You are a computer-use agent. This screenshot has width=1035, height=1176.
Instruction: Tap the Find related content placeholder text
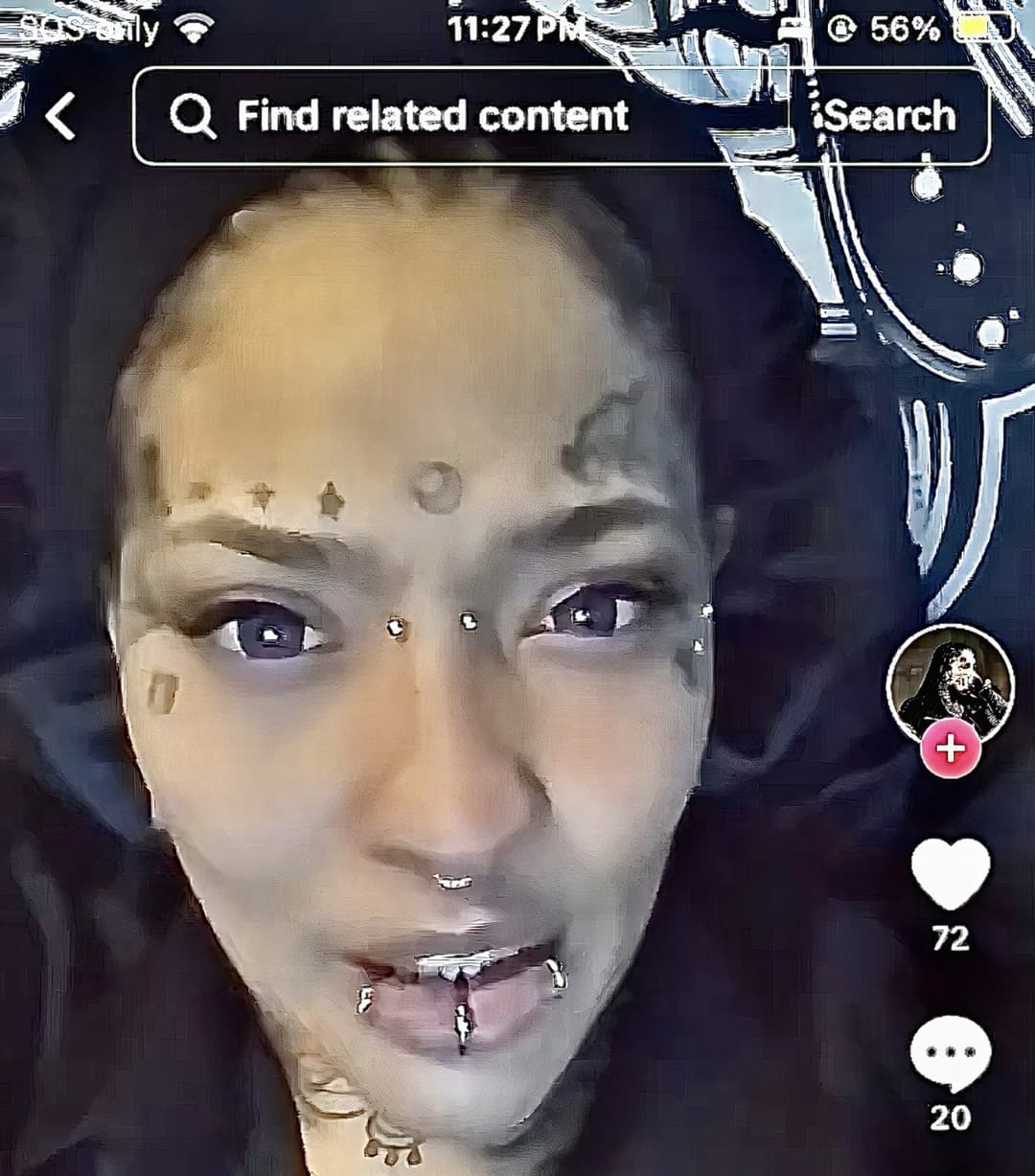click(x=431, y=117)
